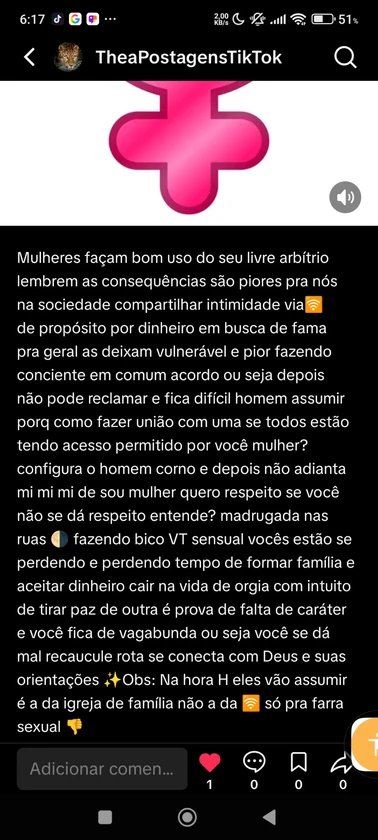Unlike the post with the red heart
The height and width of the screenshot is (840, 378).
click(209, 763)
